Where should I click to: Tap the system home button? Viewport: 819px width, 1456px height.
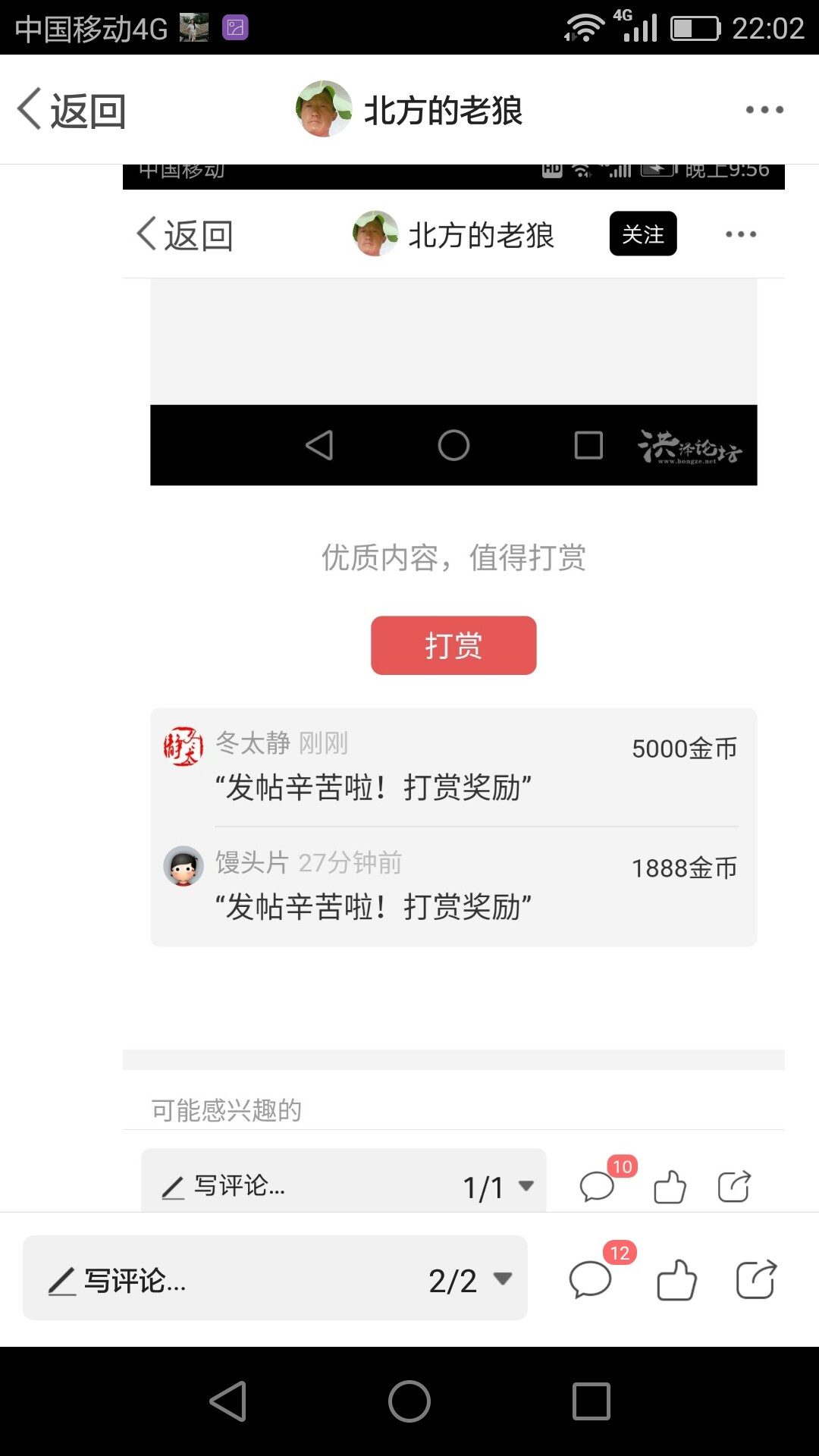pos(409,1401)
